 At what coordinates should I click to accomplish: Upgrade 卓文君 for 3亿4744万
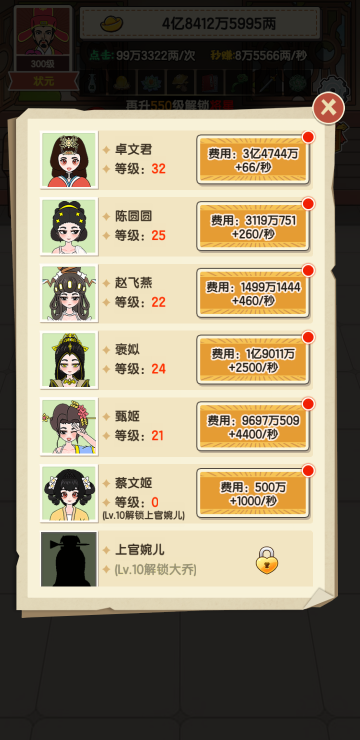point(253,160)
